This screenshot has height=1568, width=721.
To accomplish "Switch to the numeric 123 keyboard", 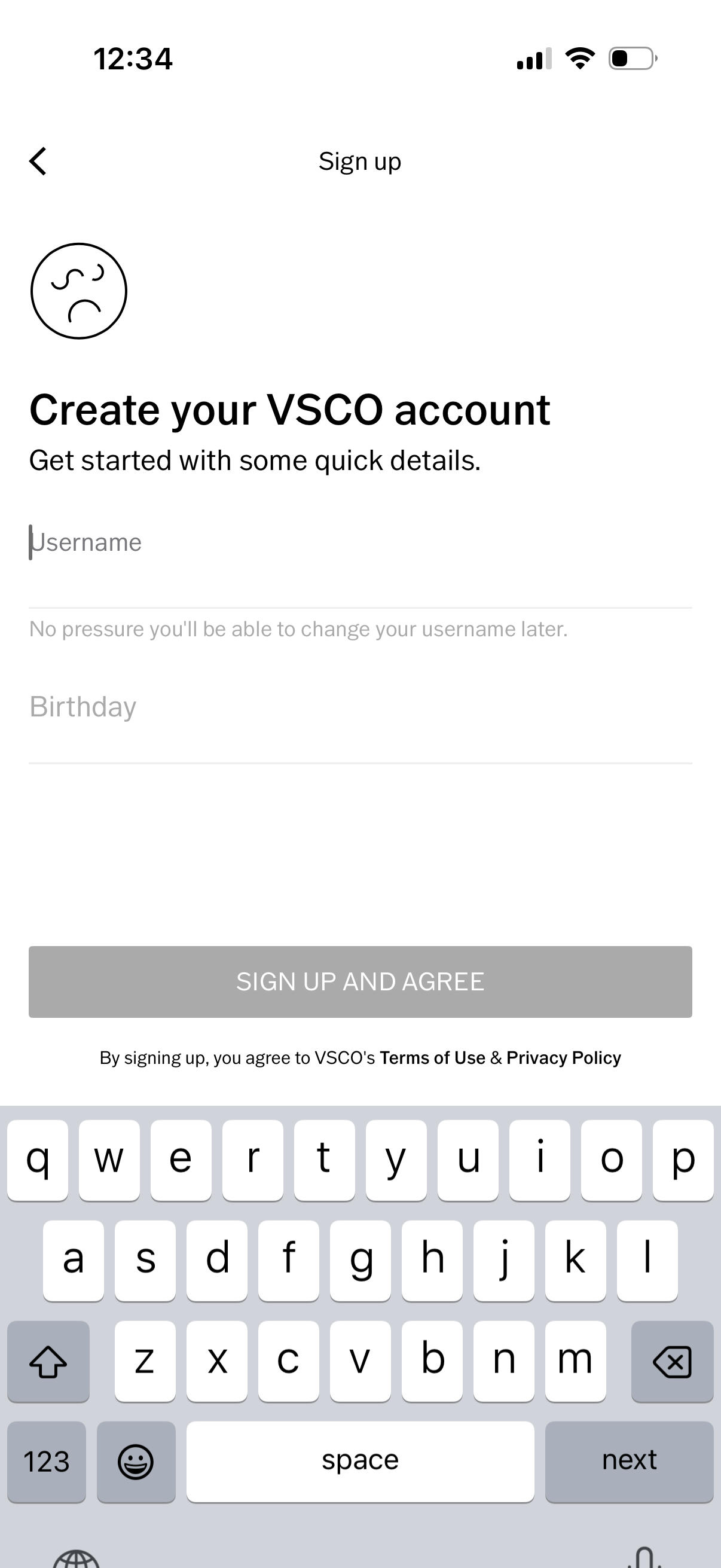I will pos(46,1461).
